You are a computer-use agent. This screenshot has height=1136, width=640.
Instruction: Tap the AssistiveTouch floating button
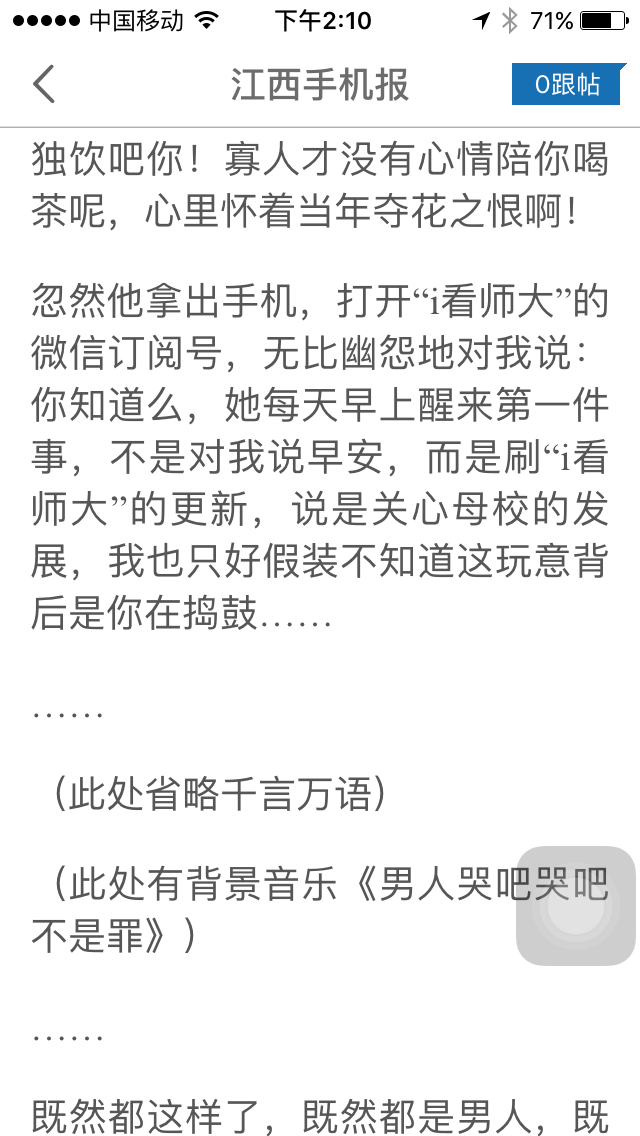tap(575, 906)
